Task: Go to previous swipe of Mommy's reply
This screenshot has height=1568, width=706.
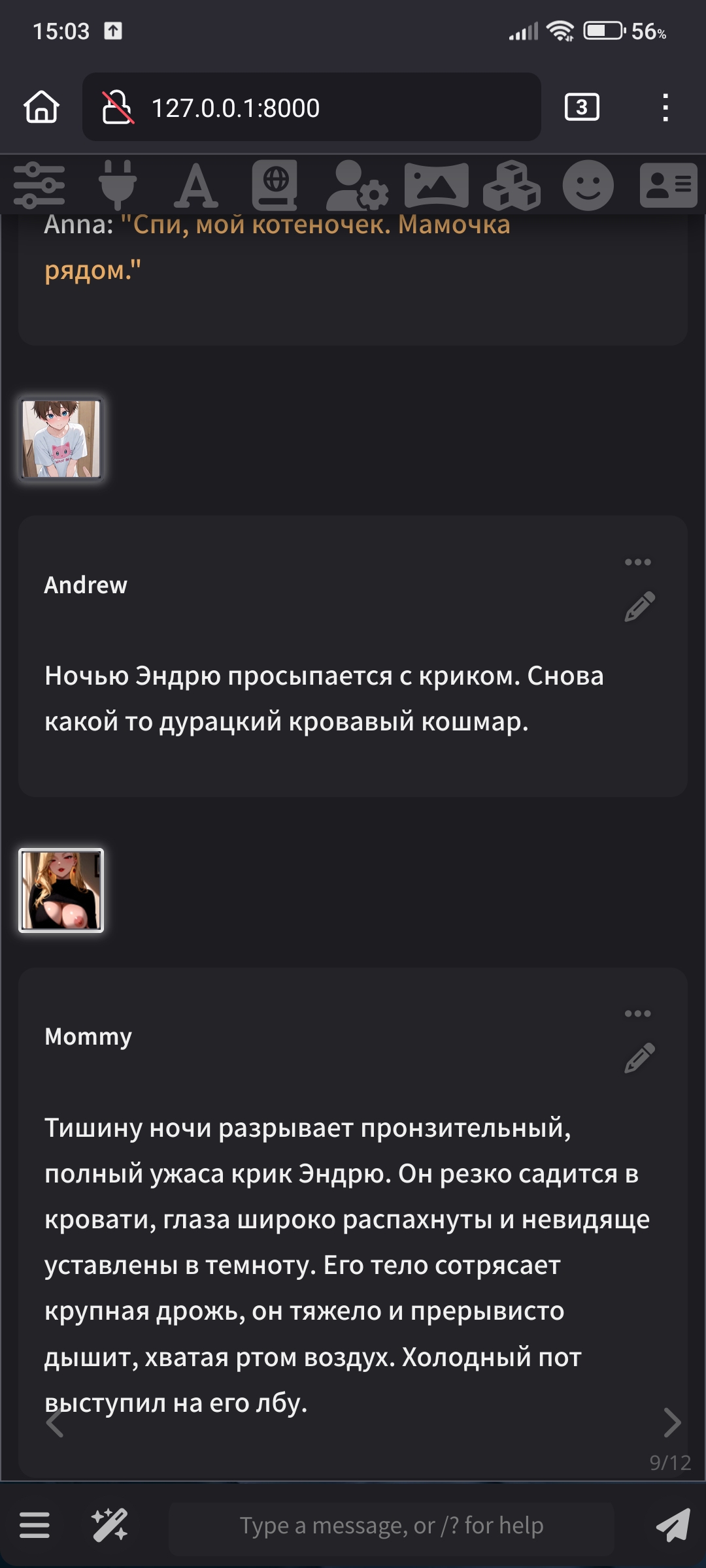Action: (55, 1422)
